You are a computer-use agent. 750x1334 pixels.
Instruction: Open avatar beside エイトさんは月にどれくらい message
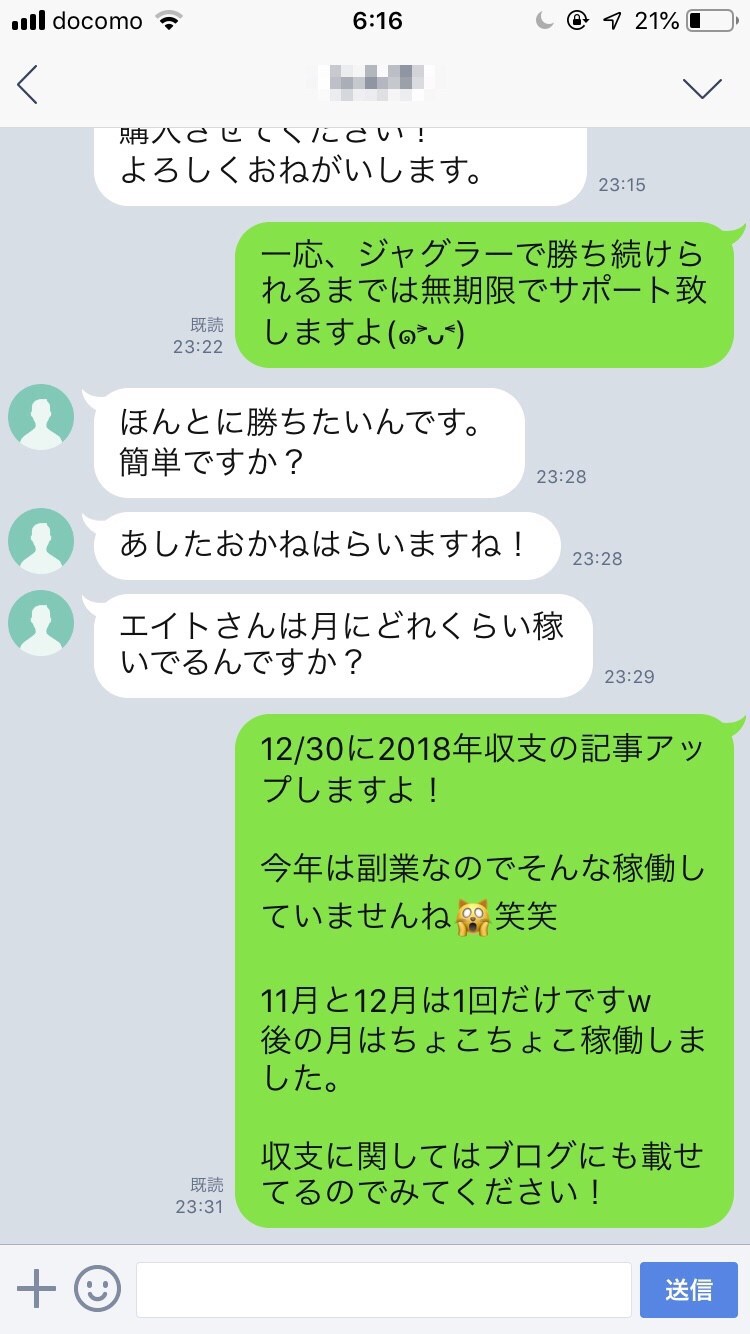41,623
